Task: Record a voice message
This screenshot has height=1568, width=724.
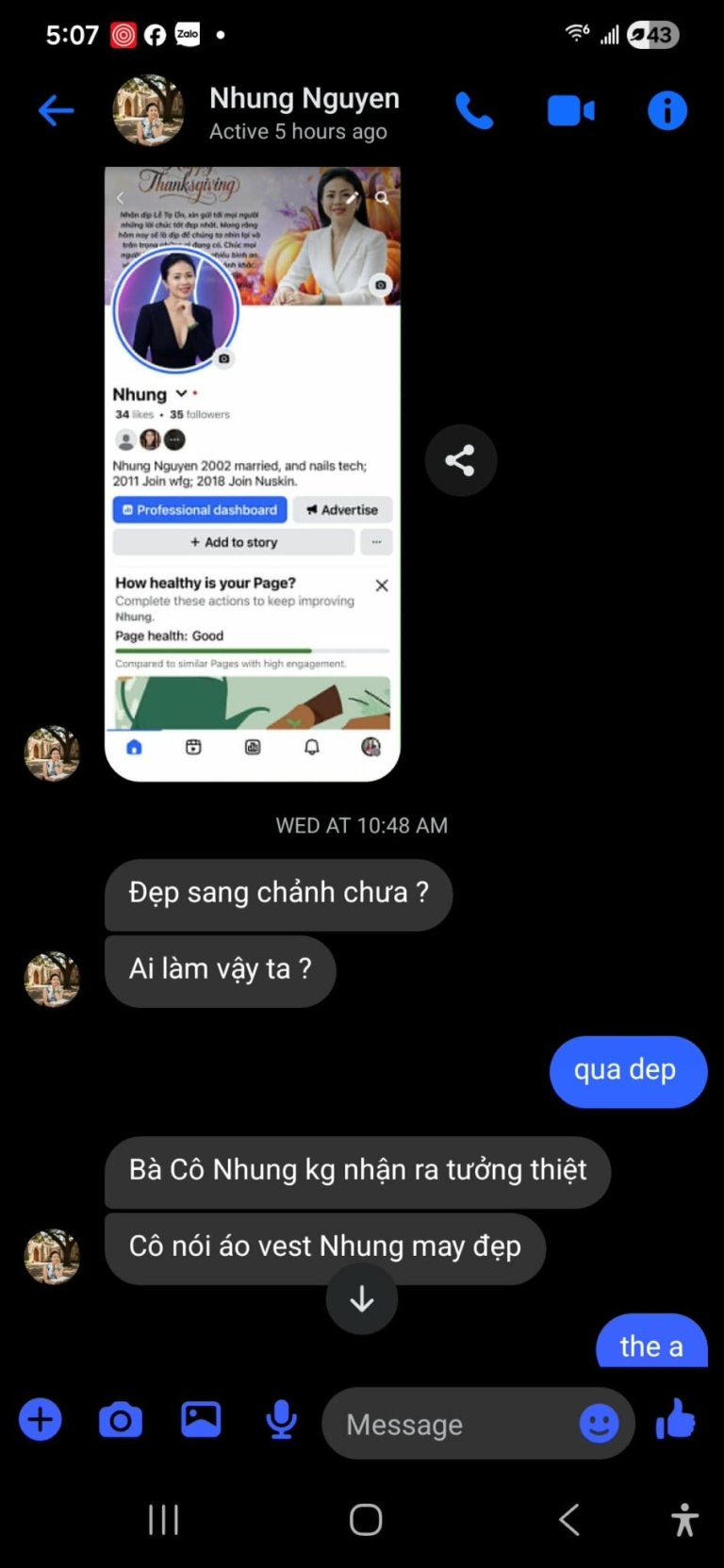Action: pyautogui.click(x=281, y=1420)
